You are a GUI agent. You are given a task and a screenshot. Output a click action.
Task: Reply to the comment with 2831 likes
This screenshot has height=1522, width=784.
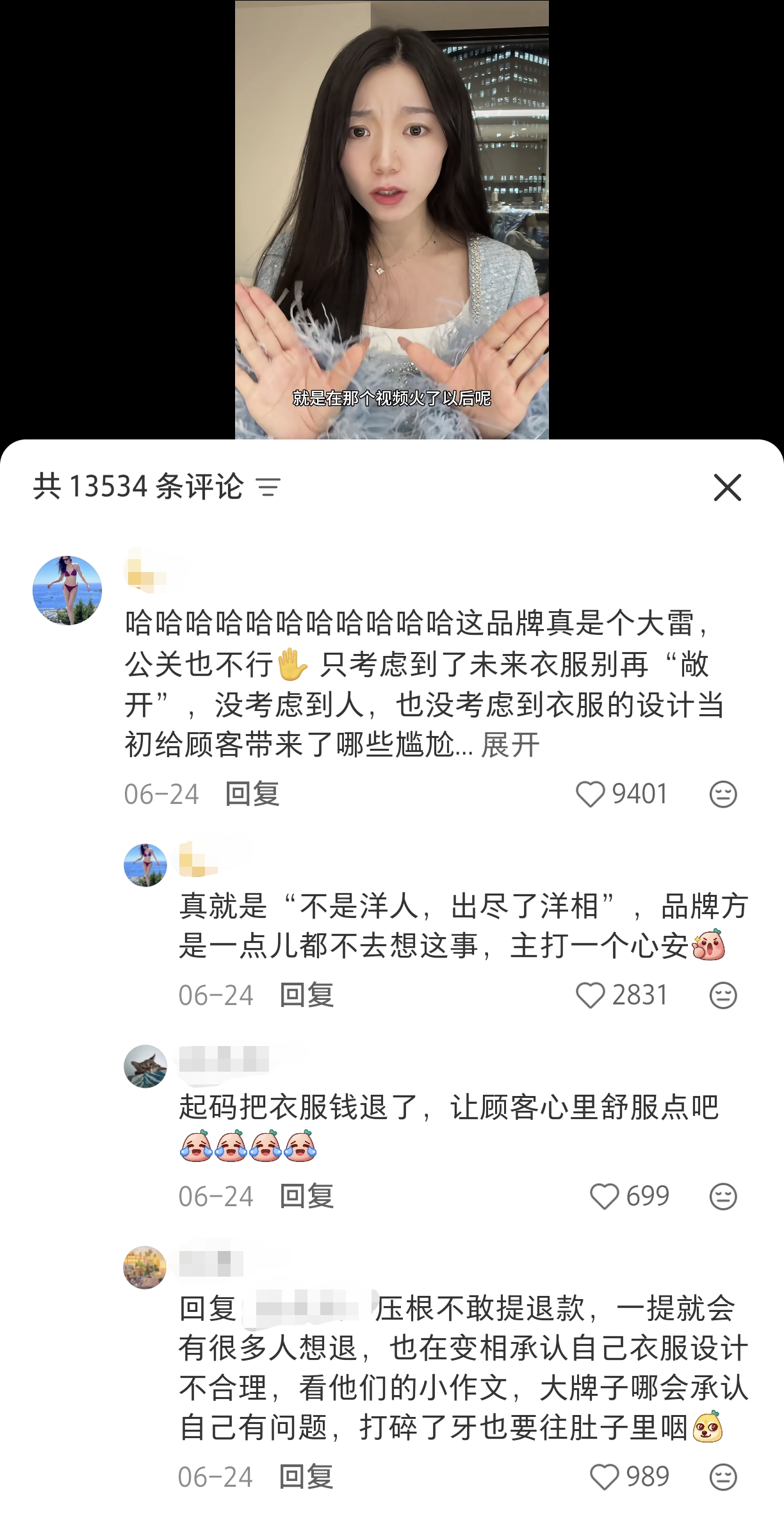tap(306, 995)
